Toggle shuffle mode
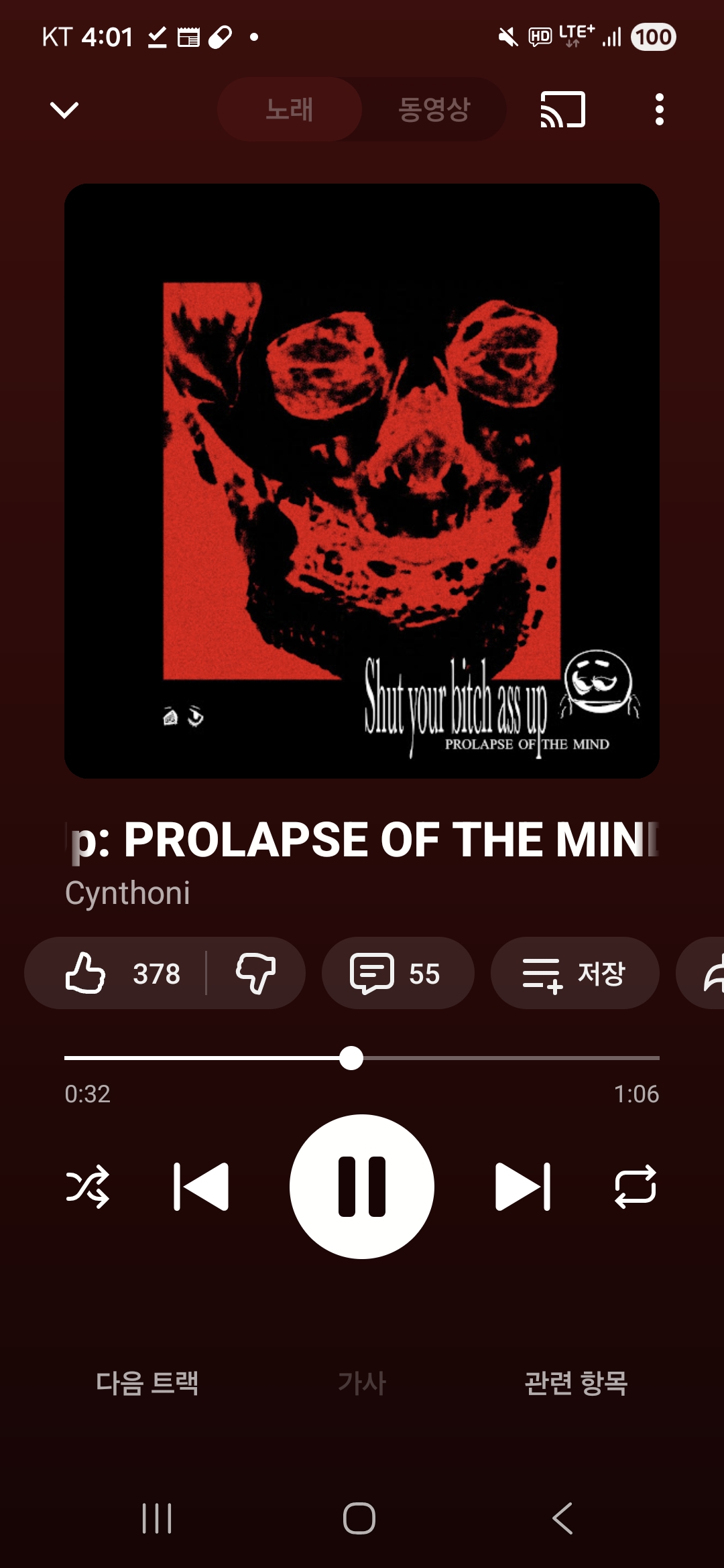Image resolution: width=724 pixels, height=1568 pixels. [x=88, y=1187]
